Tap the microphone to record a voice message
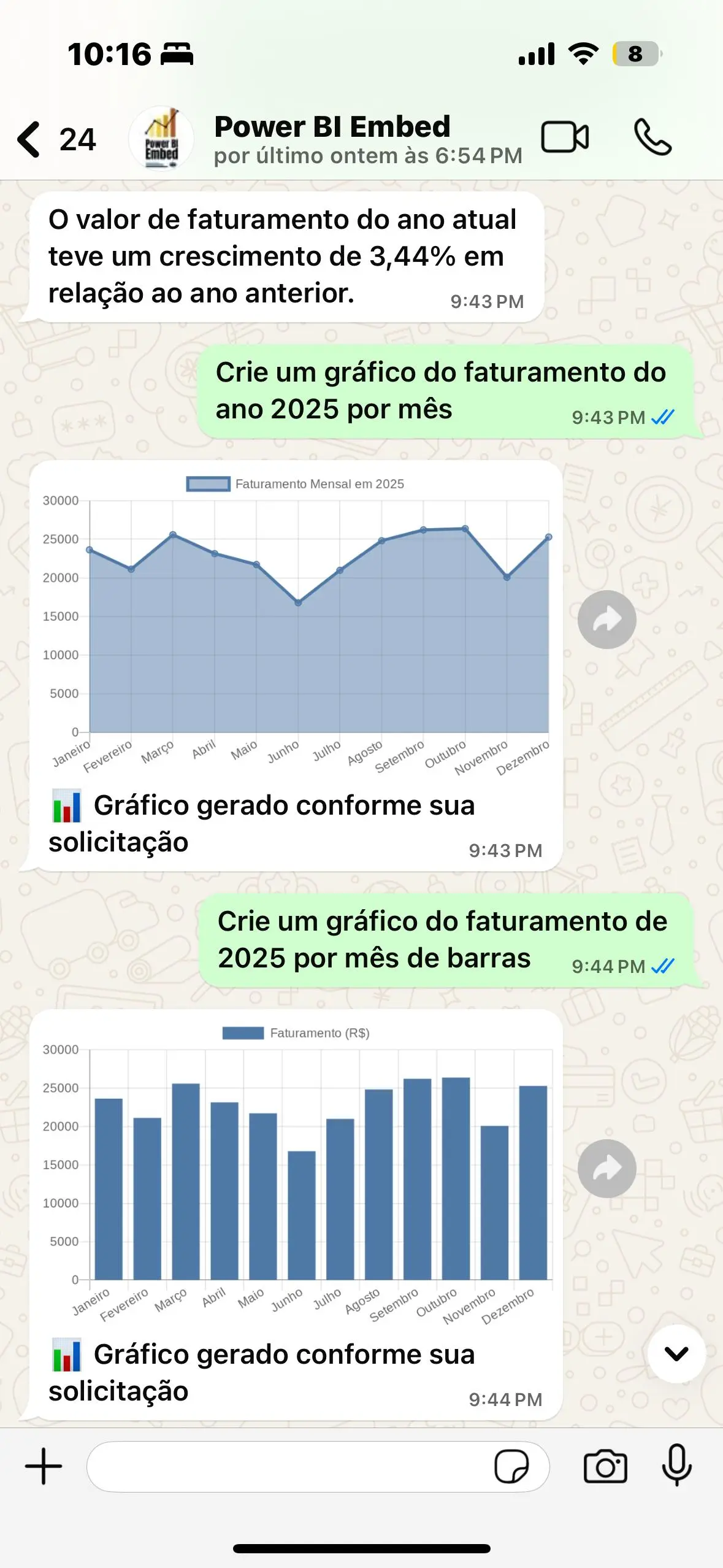This screenshot has width=723, height=1568. pos(676,1467)
